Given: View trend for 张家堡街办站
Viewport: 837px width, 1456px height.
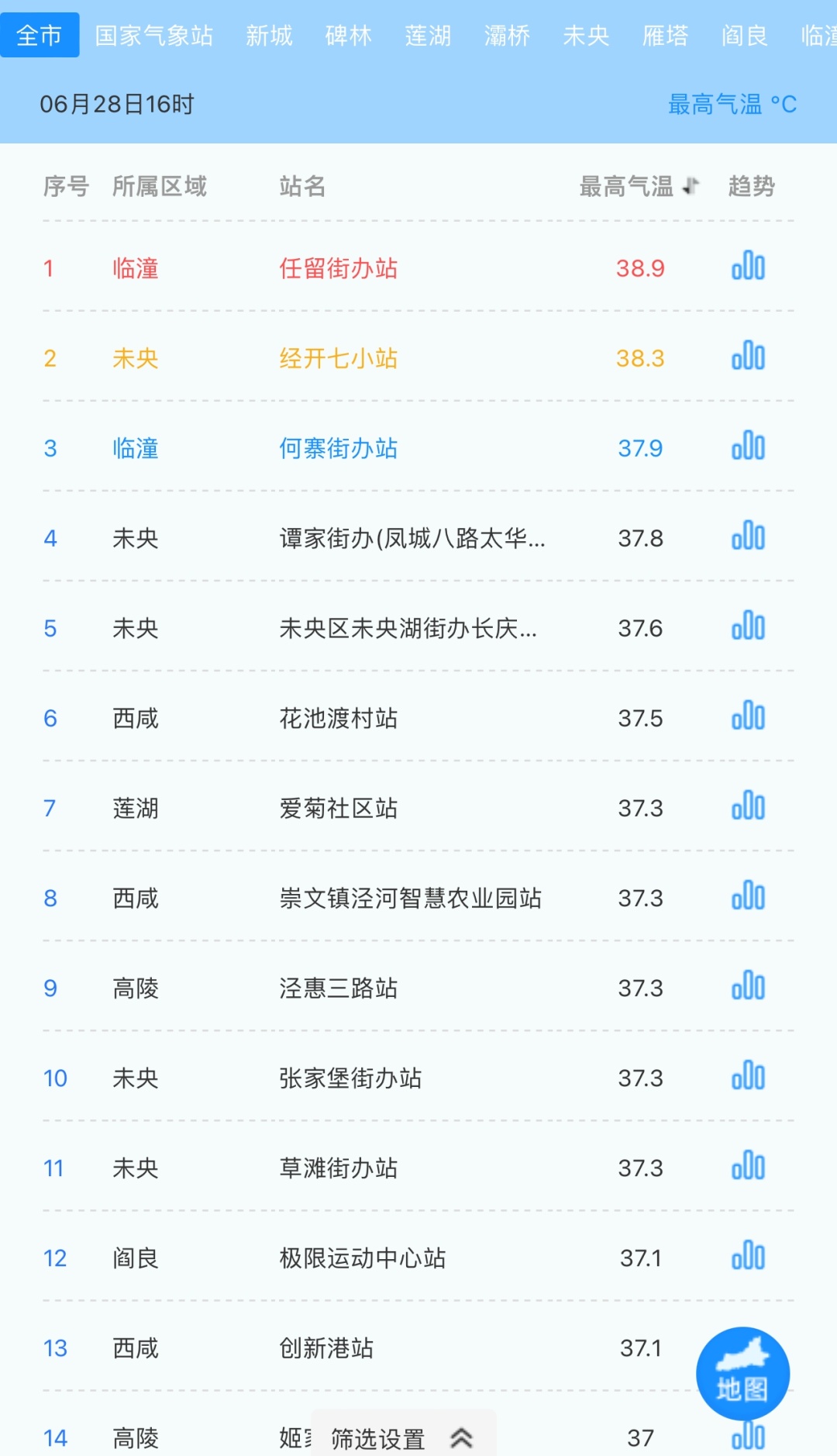Looking at the screenshot, I should tap(746, 1076).
